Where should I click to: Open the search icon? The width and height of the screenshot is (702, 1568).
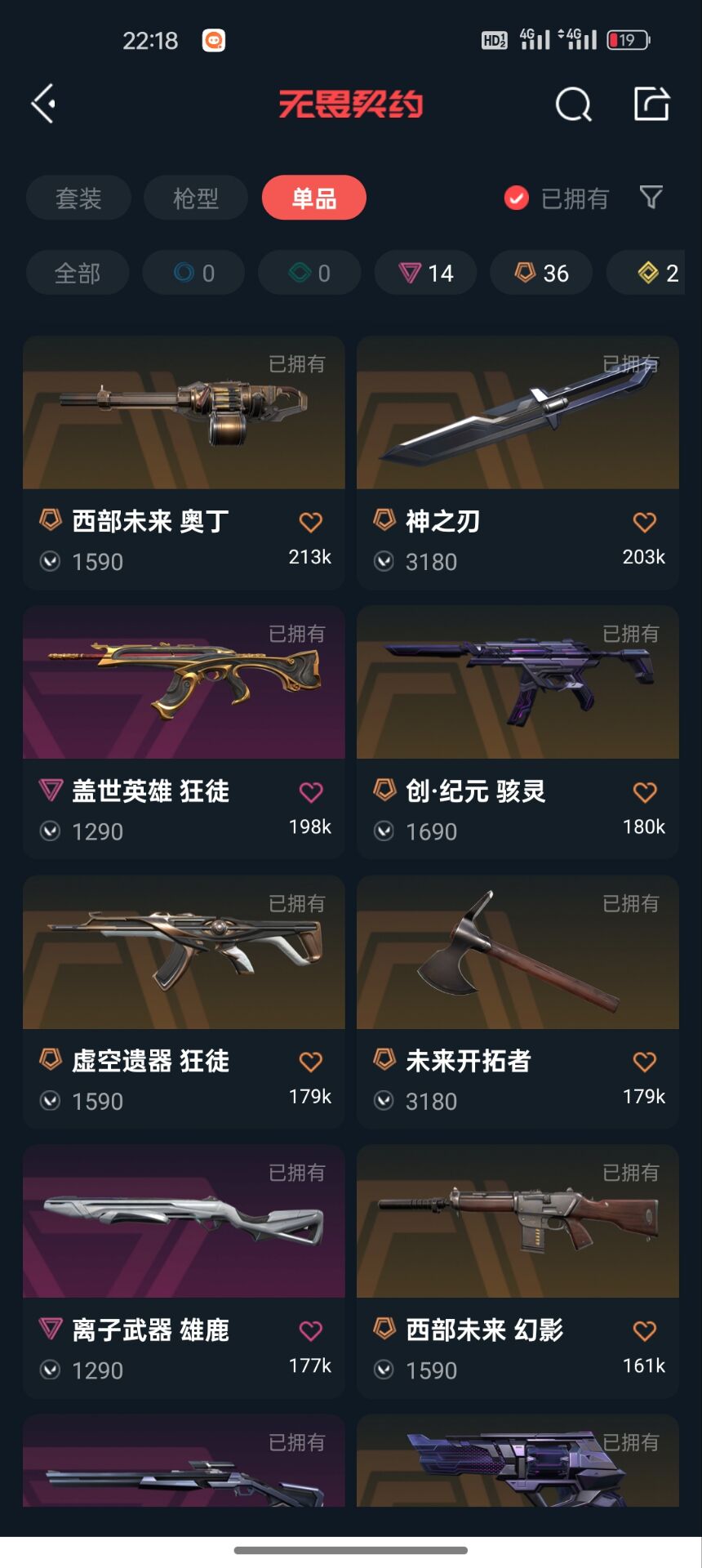click(x=573, y=105)
